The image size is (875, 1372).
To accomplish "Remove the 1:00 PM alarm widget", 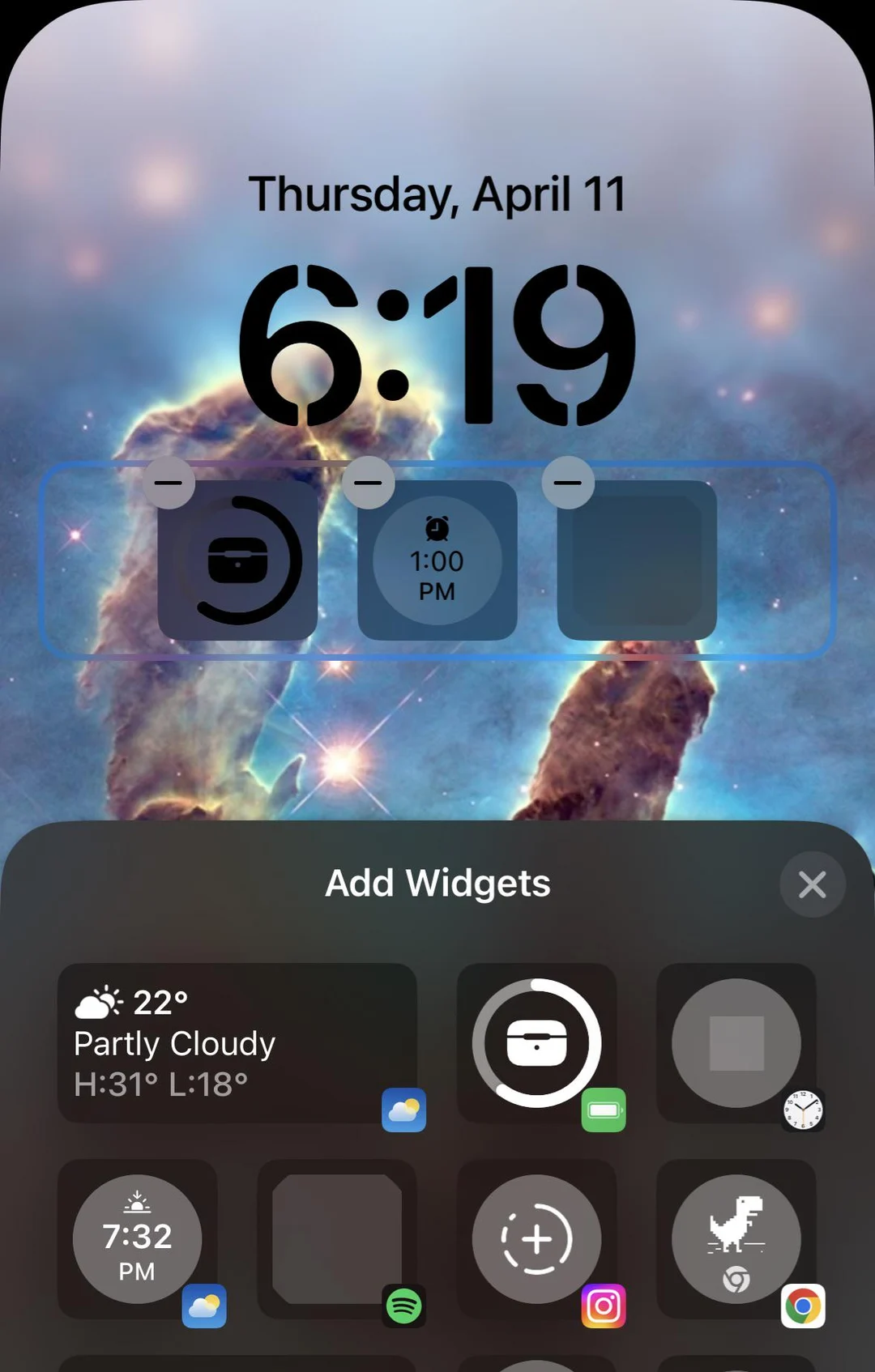I will pos(369,482).
